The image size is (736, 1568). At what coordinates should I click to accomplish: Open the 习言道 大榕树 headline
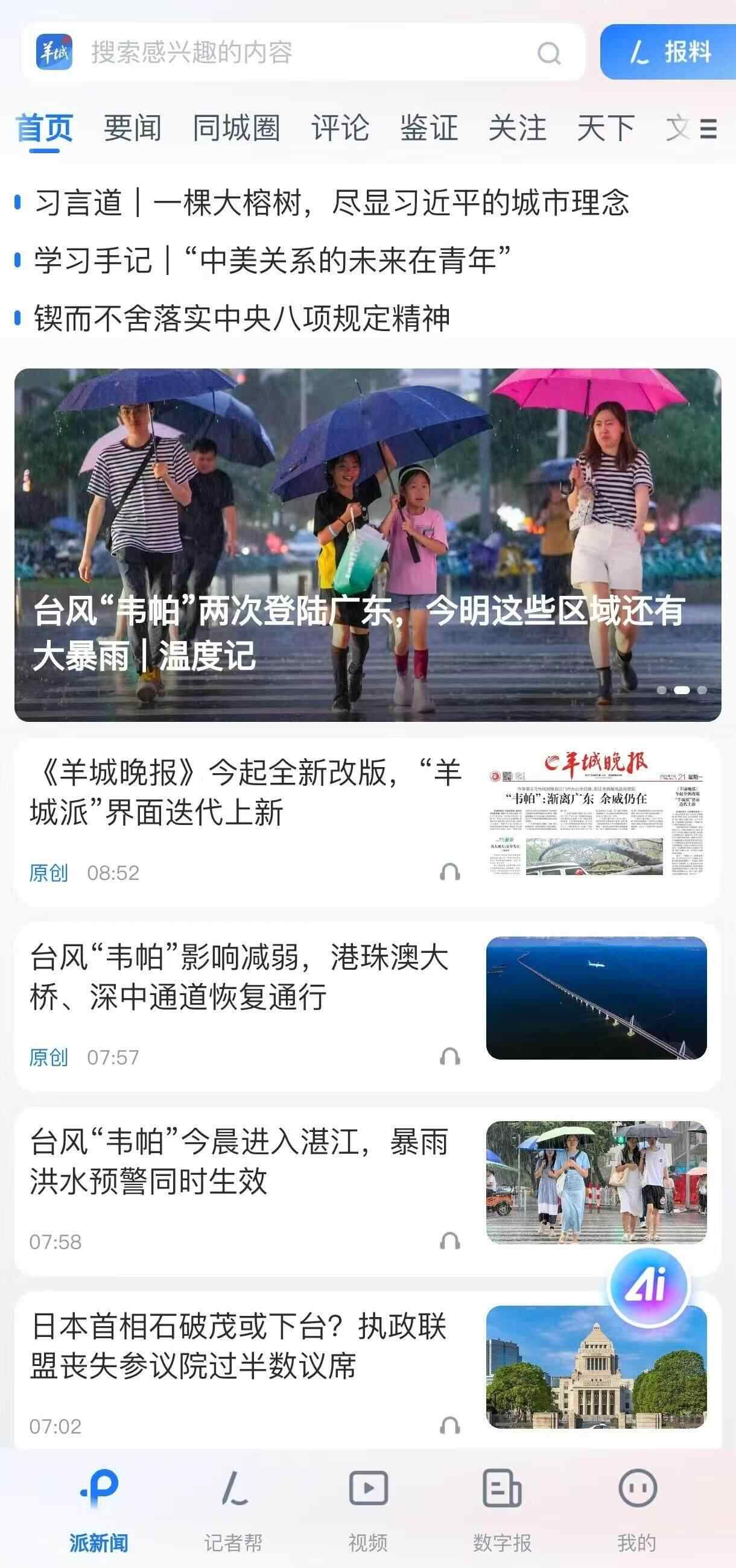click(331, 203)
